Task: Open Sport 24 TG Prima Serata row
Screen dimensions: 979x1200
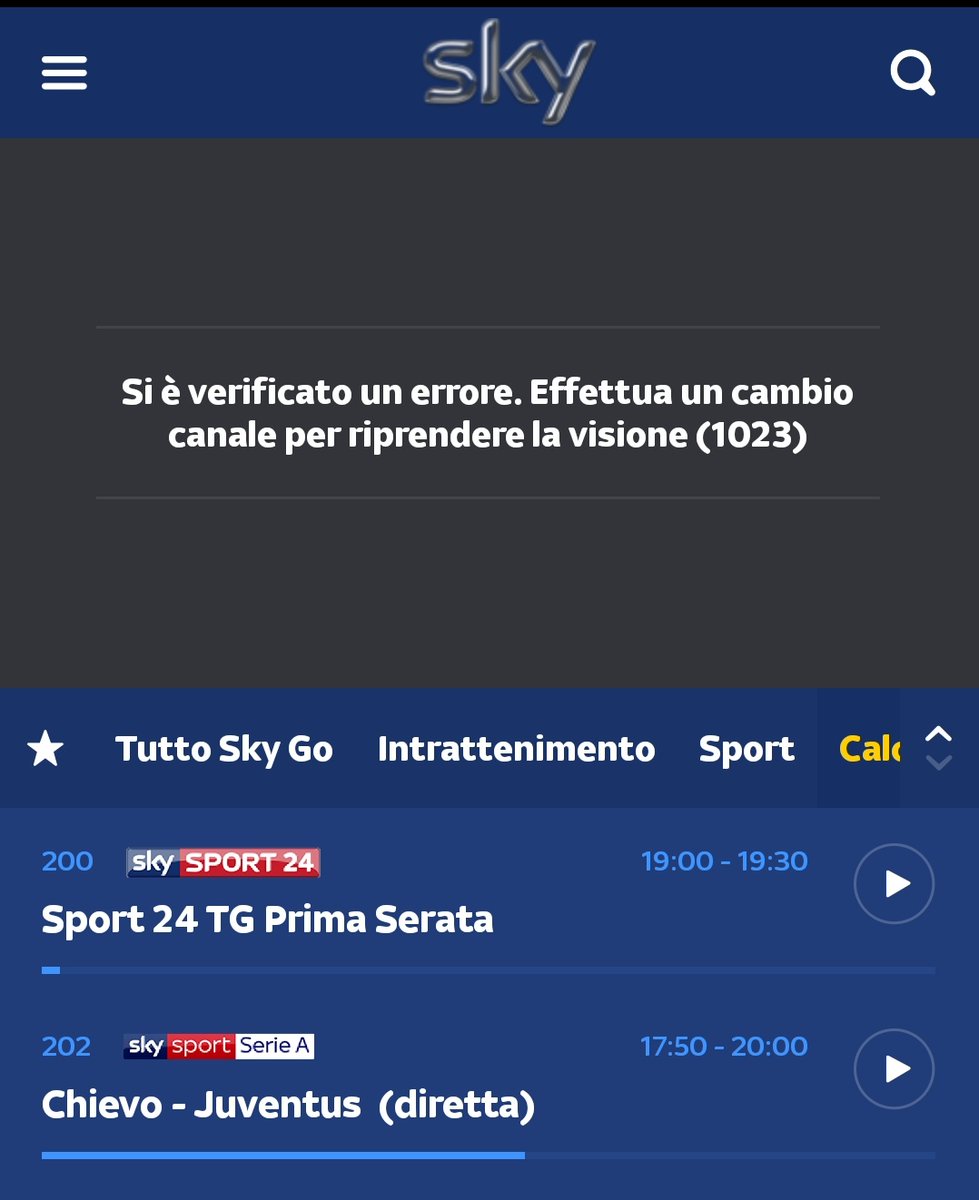Action: click(x=267, y=919)
